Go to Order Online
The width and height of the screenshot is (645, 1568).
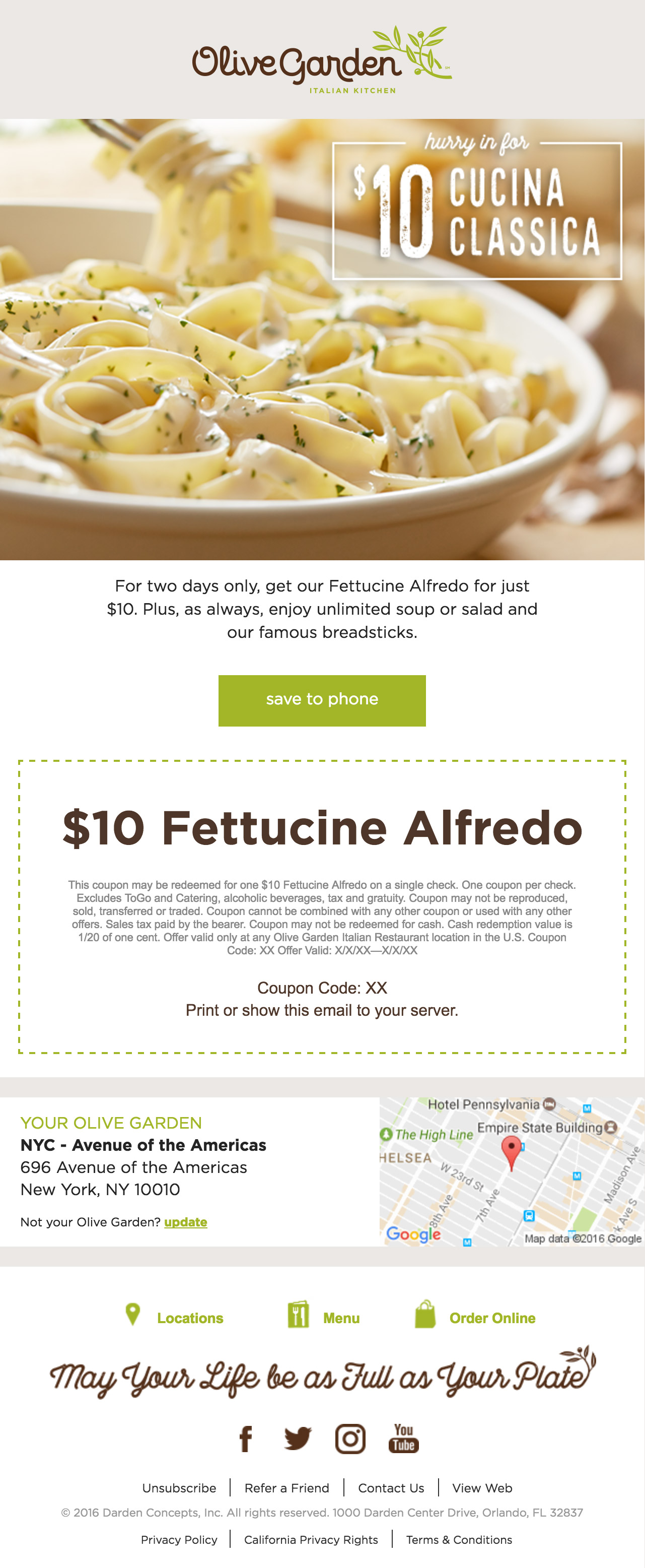[491, 1318]
